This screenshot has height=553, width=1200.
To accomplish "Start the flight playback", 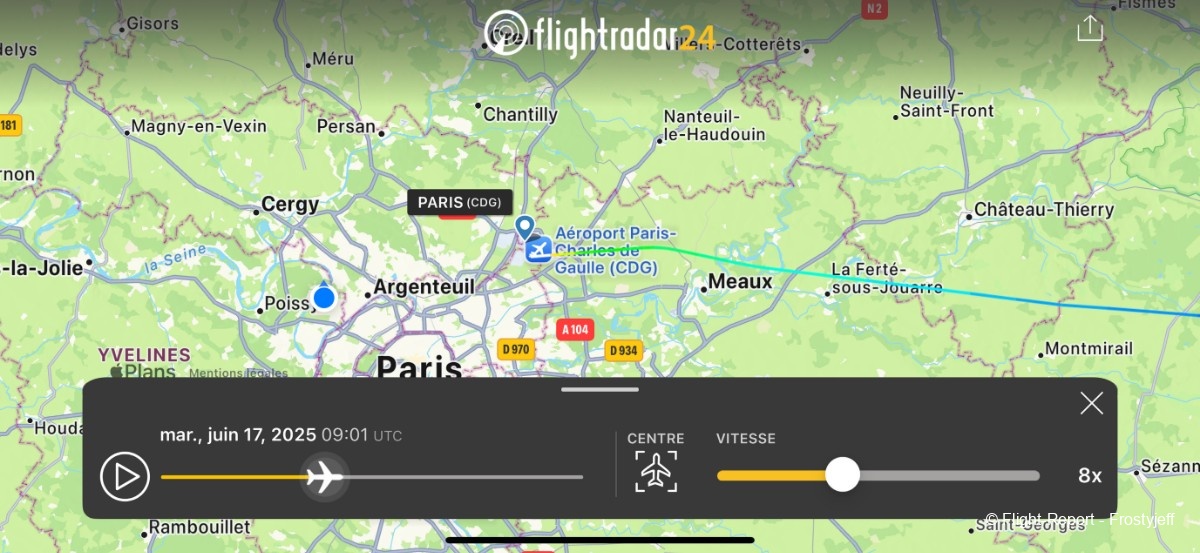I will [x=125, y=477].
